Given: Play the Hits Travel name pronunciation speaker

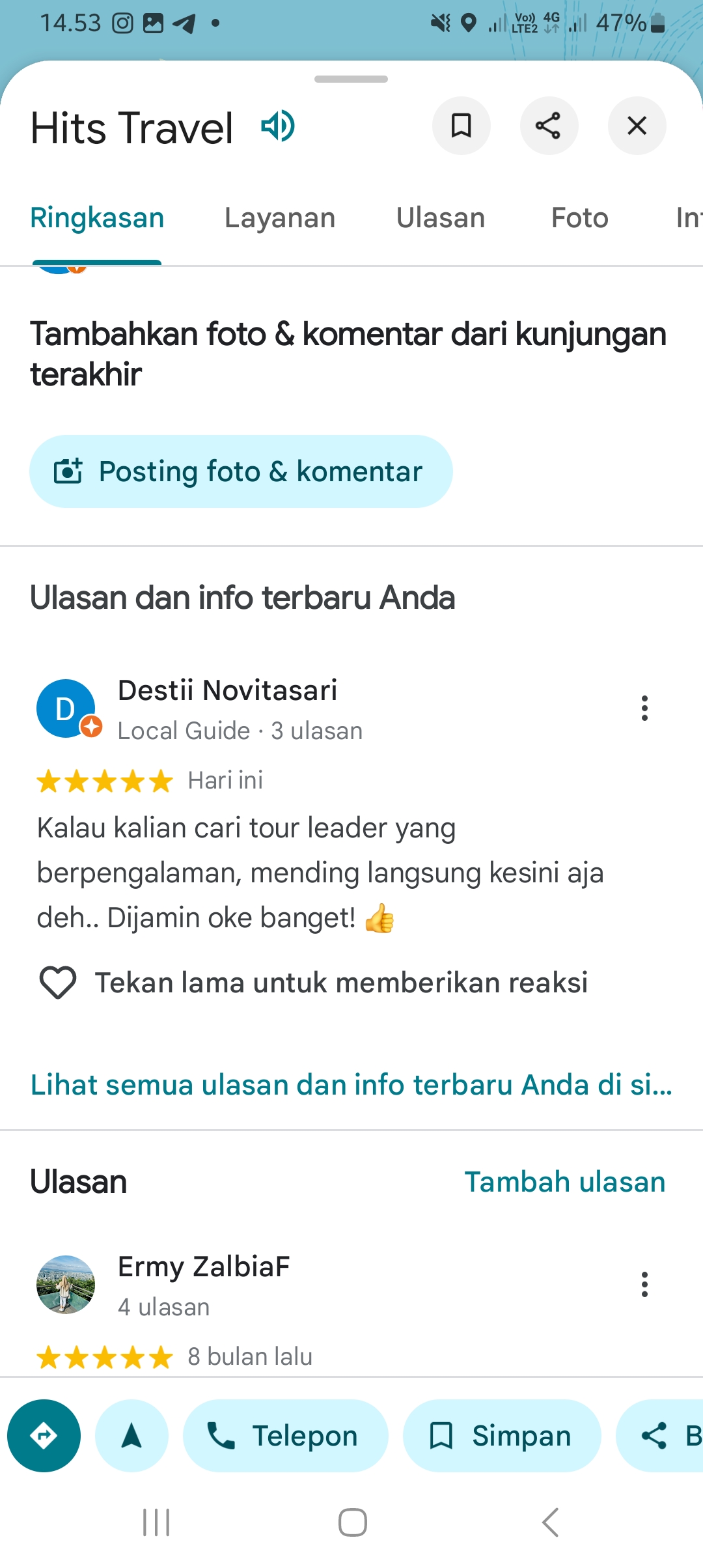Looking at the screenshot, I should pyautogui.click(x=278, y=126).
